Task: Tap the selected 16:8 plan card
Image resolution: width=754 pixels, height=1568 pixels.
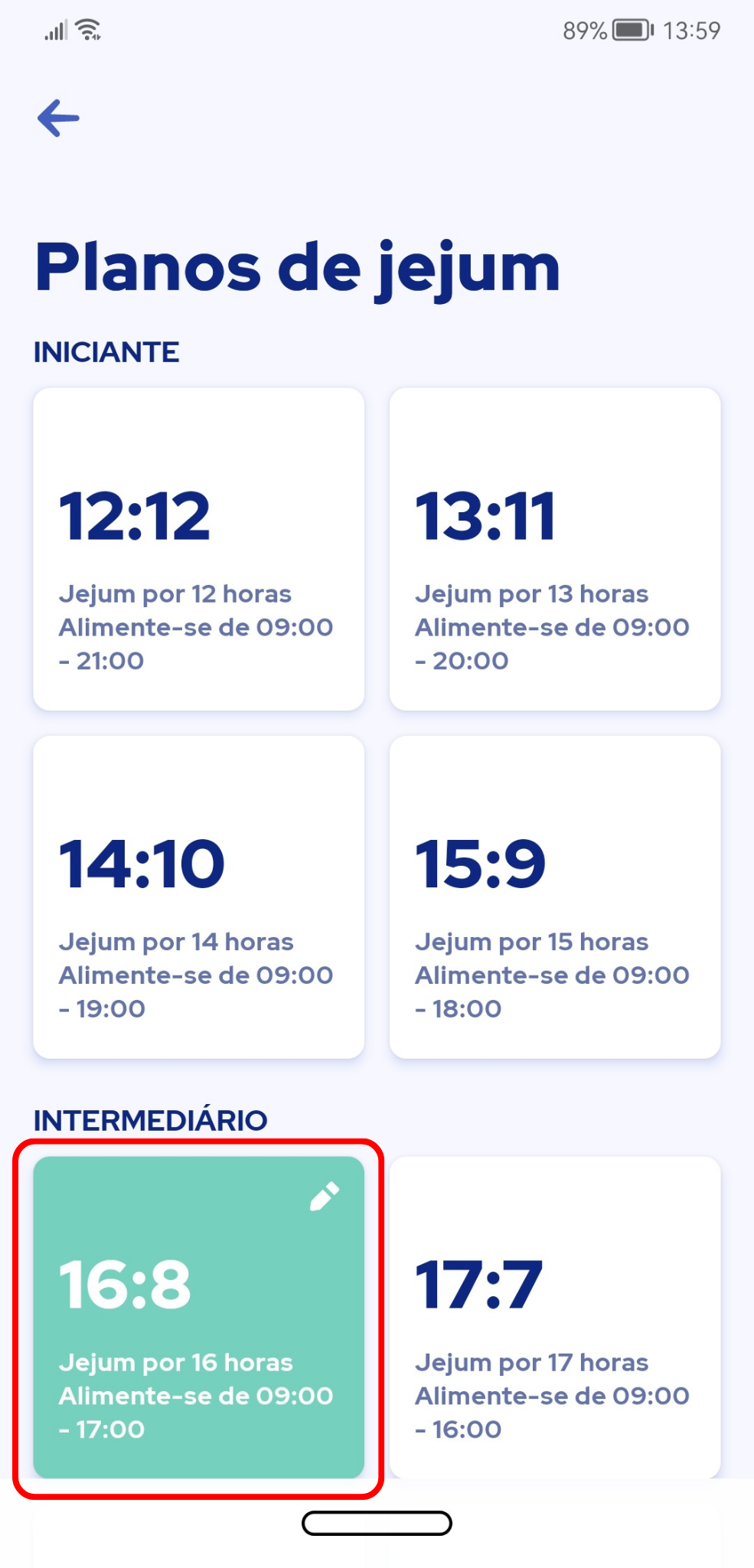Action: click(x=199, y=1318)
